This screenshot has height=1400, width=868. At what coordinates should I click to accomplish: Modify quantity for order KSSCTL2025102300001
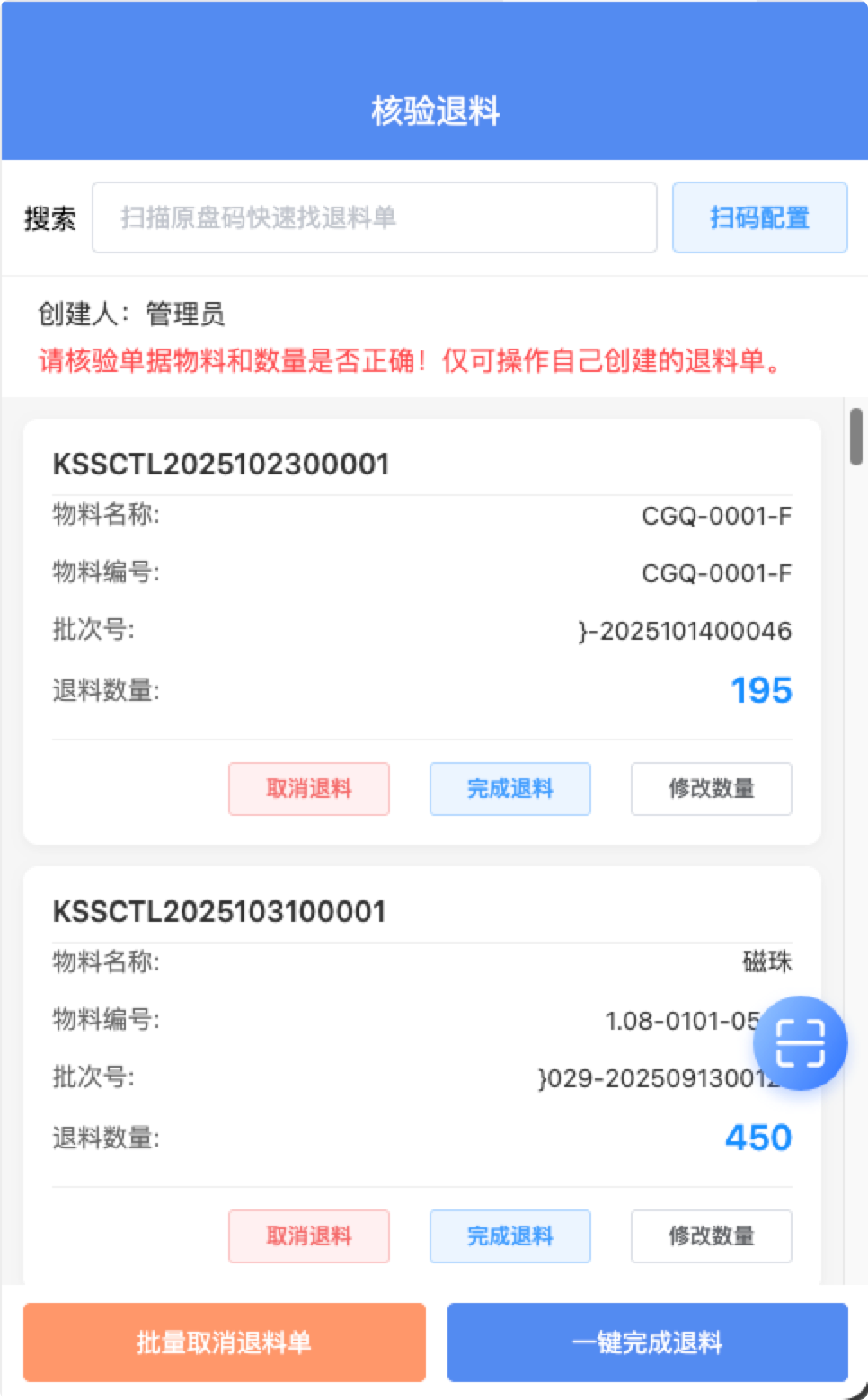point(711,789)
